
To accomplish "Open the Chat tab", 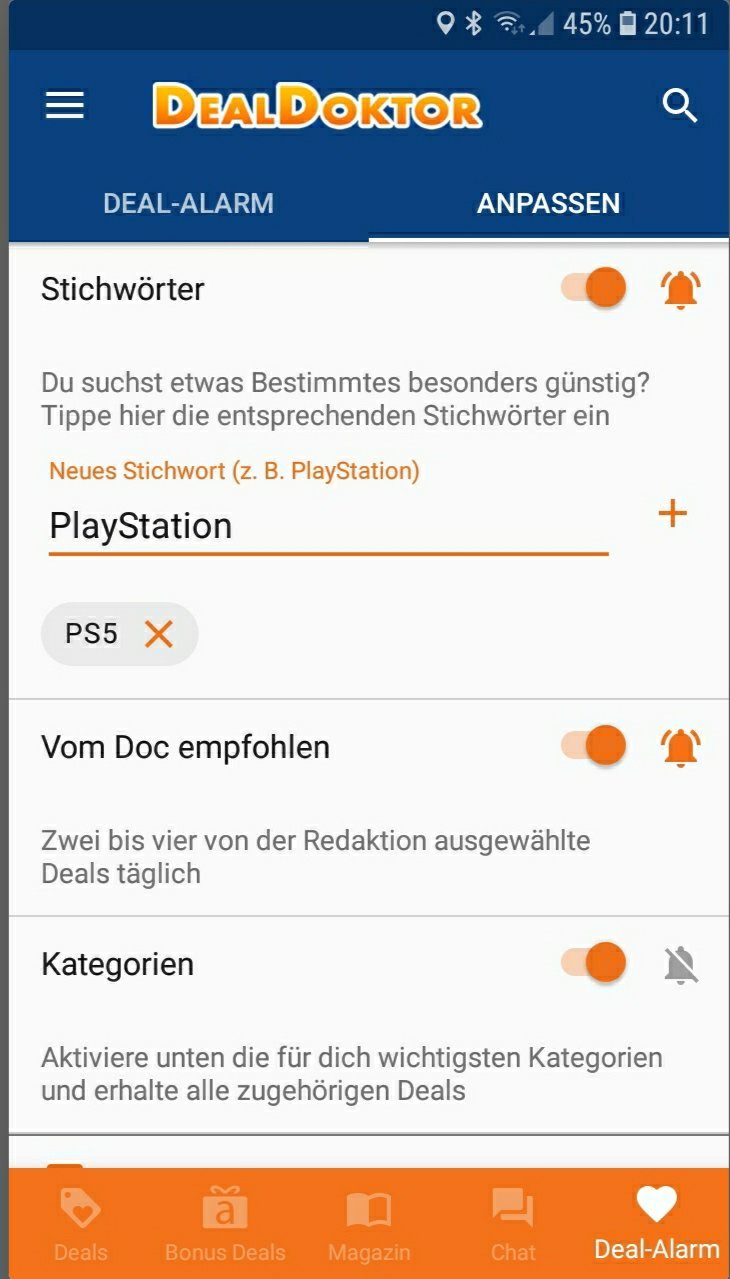I will [513, 1224].
